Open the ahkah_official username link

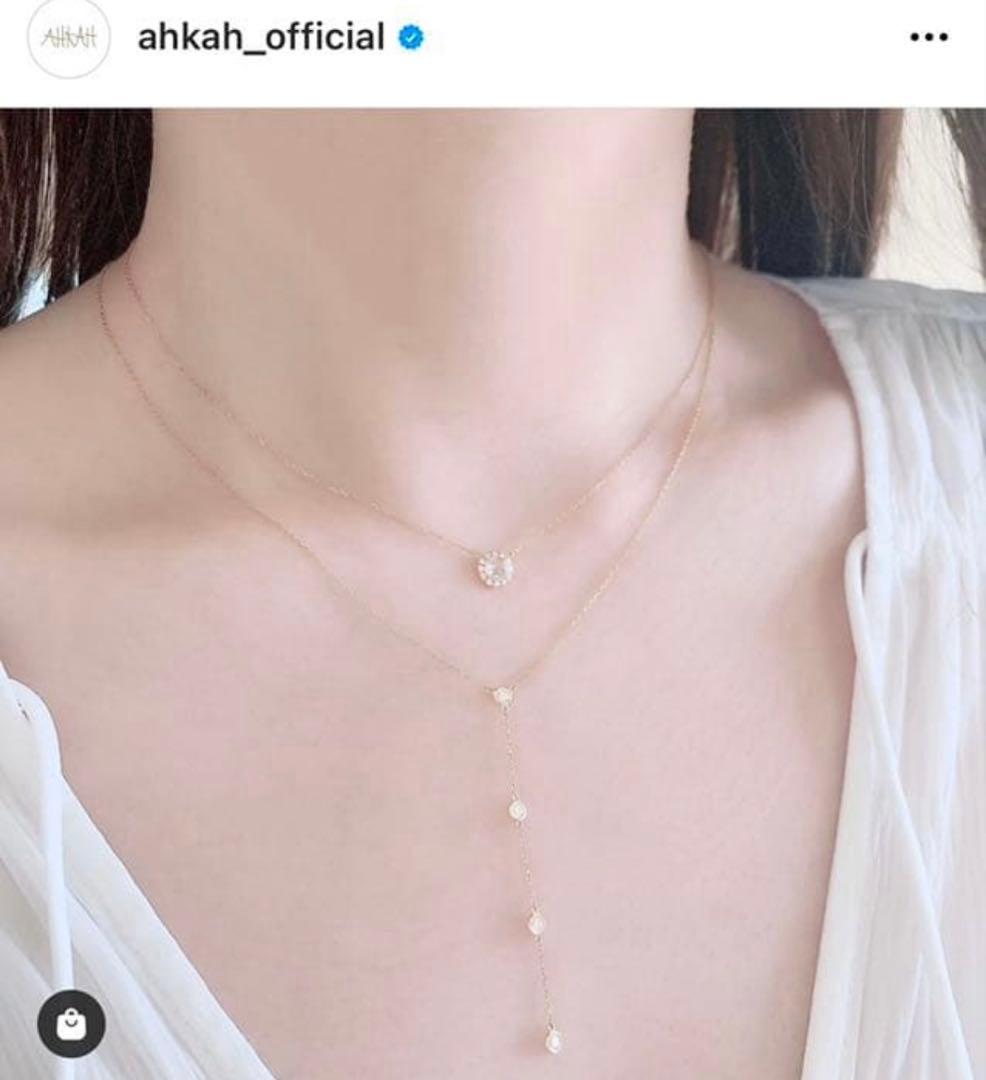tap(260, 38)
